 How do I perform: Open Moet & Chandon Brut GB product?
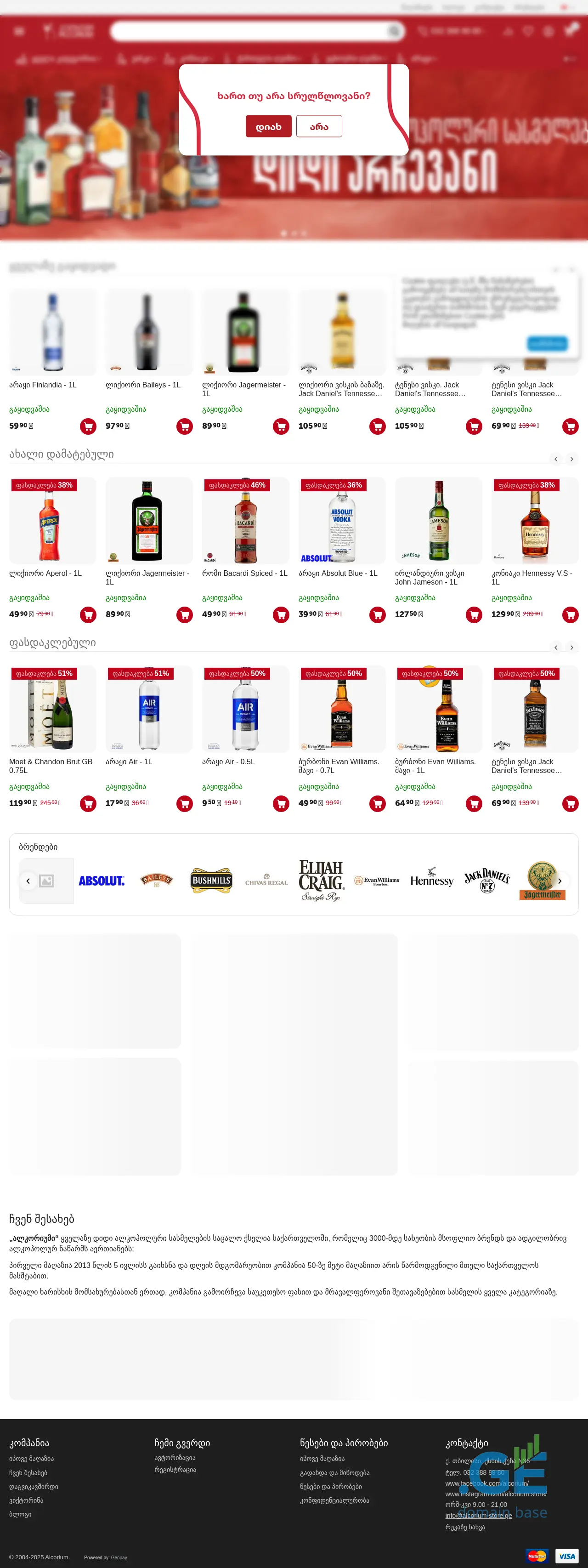[x=52, y=709]
